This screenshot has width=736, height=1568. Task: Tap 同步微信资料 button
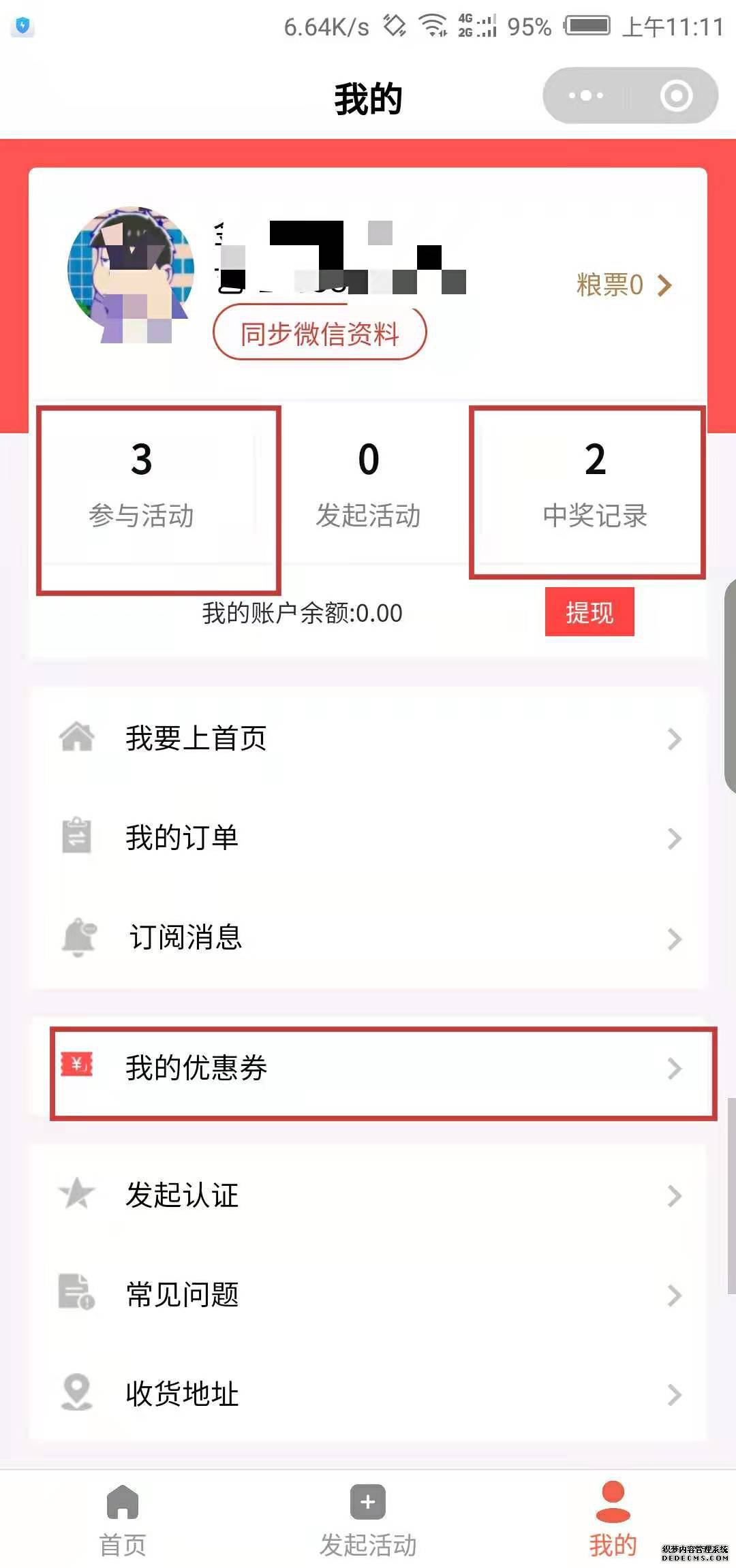pos(320,334)
